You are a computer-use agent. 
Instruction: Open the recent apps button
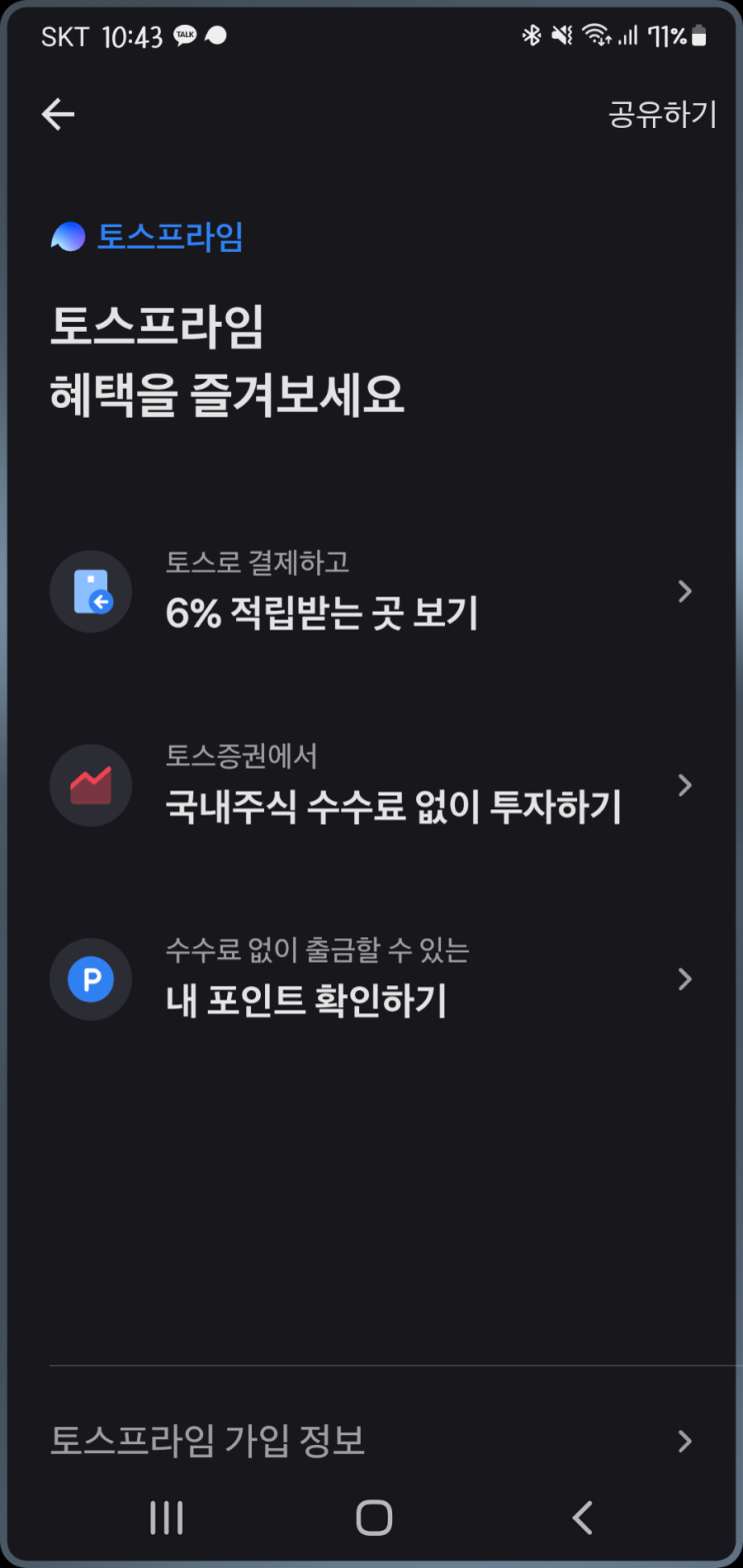coord(166,1518)
